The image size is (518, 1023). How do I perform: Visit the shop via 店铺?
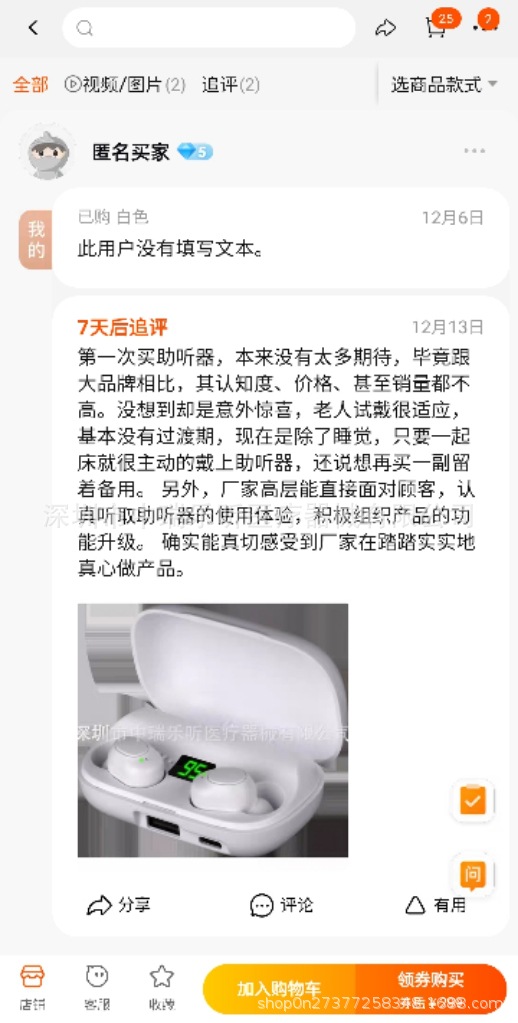(32, 987)
